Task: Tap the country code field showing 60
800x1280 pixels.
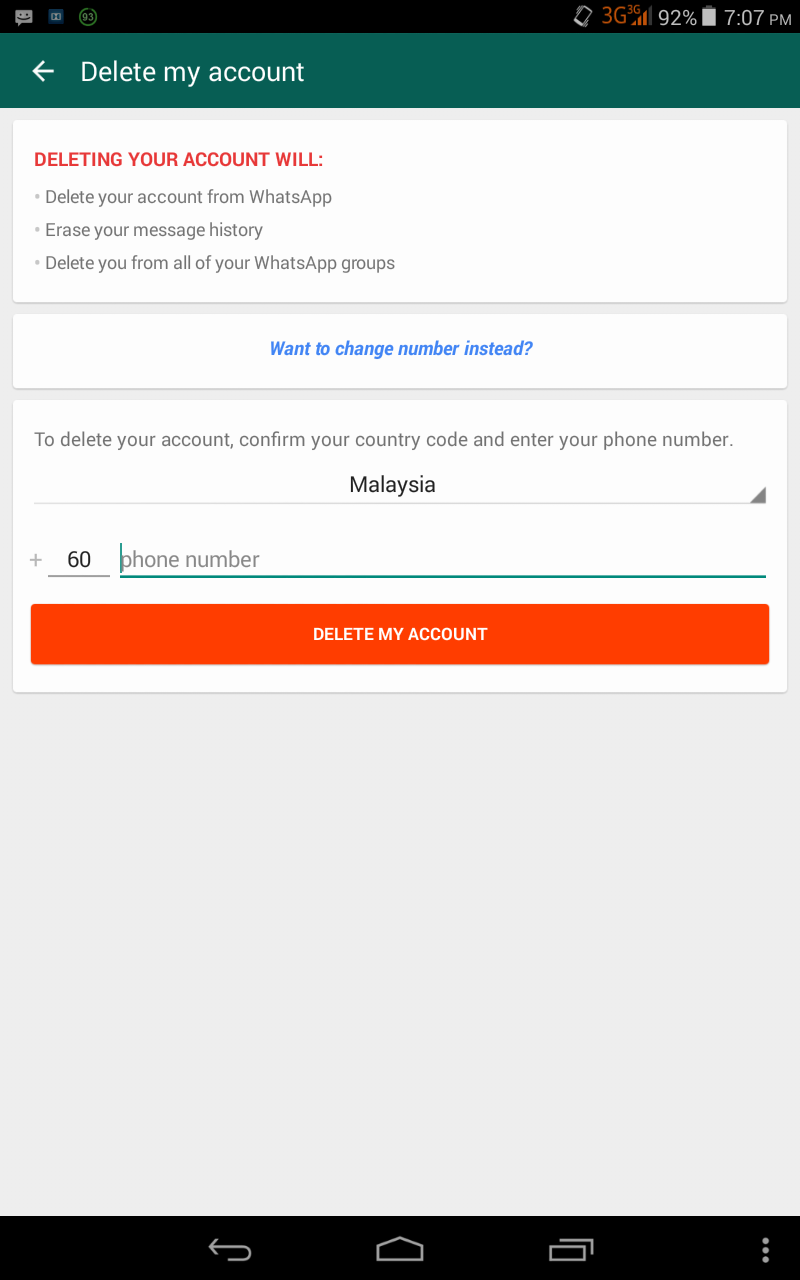Action: (79, 560)
